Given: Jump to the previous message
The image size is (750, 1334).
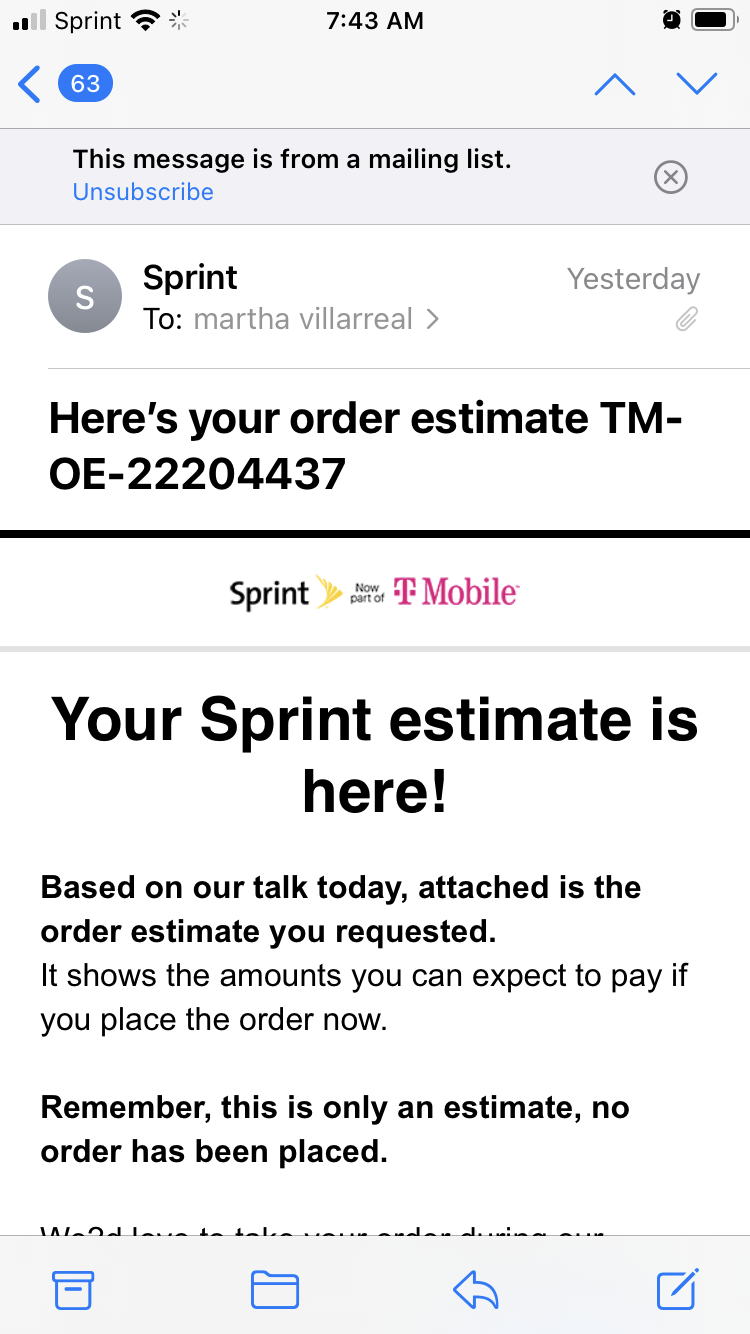Looking at the screenshot, I should point(614,85).
